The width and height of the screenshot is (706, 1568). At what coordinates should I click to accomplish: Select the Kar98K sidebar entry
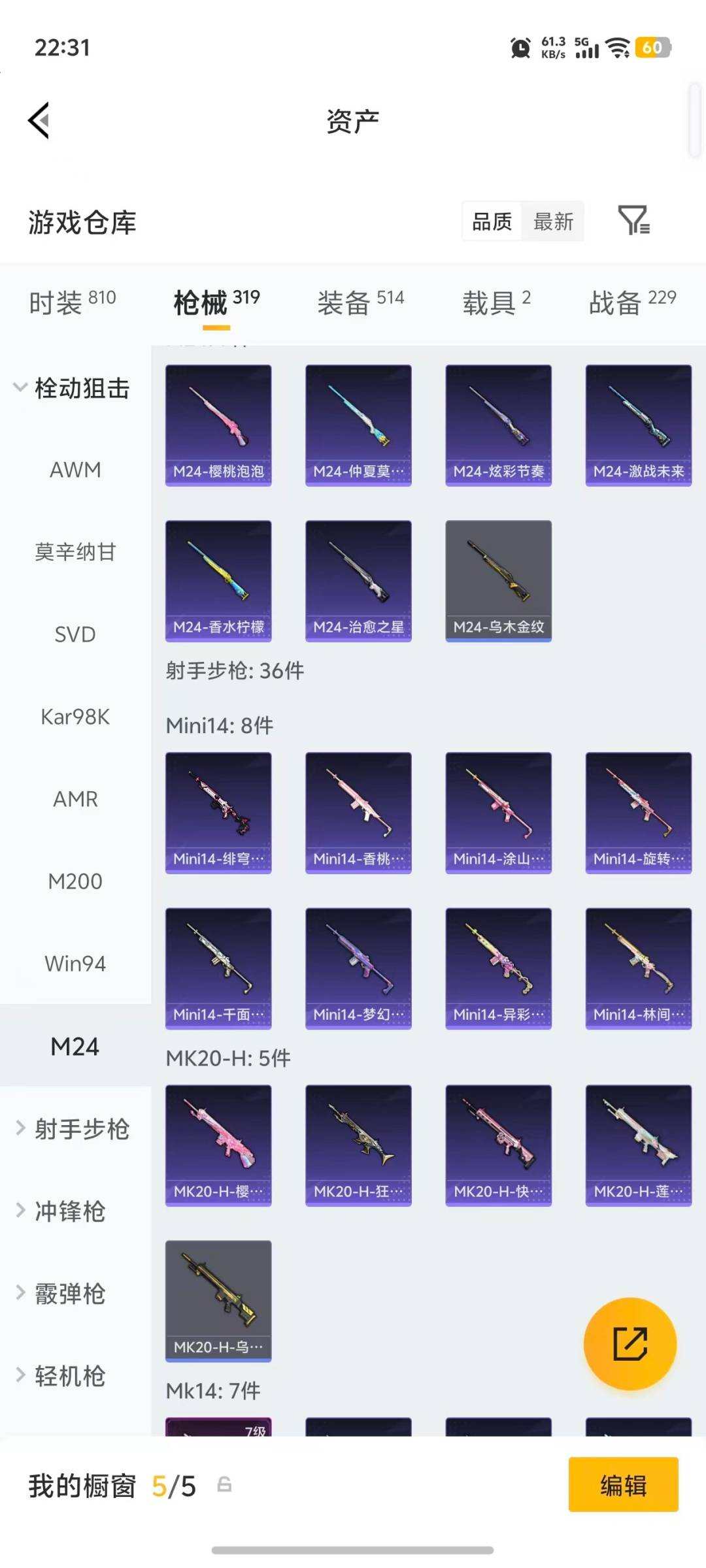pos(75,717)
